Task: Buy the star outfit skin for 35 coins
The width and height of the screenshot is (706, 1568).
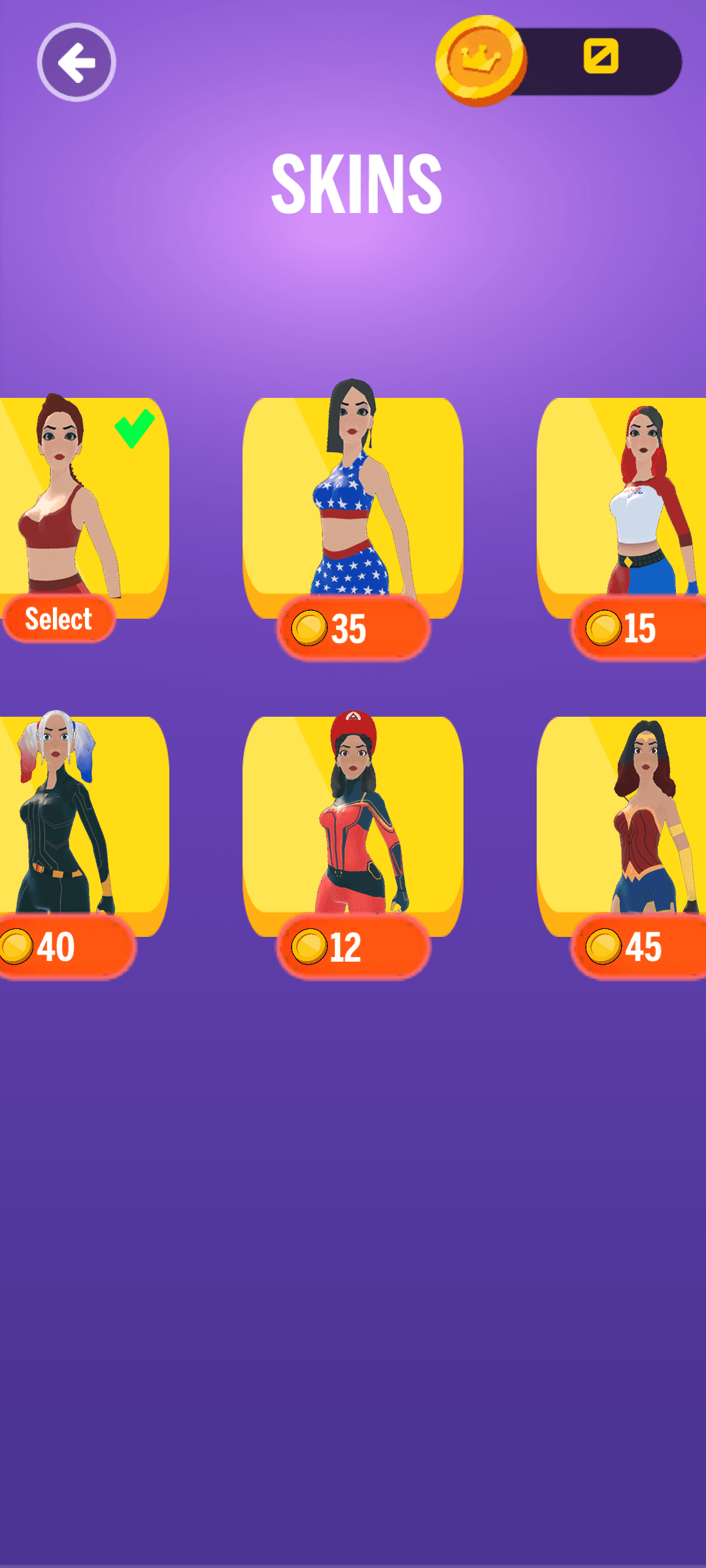Action: coord(353,629)
